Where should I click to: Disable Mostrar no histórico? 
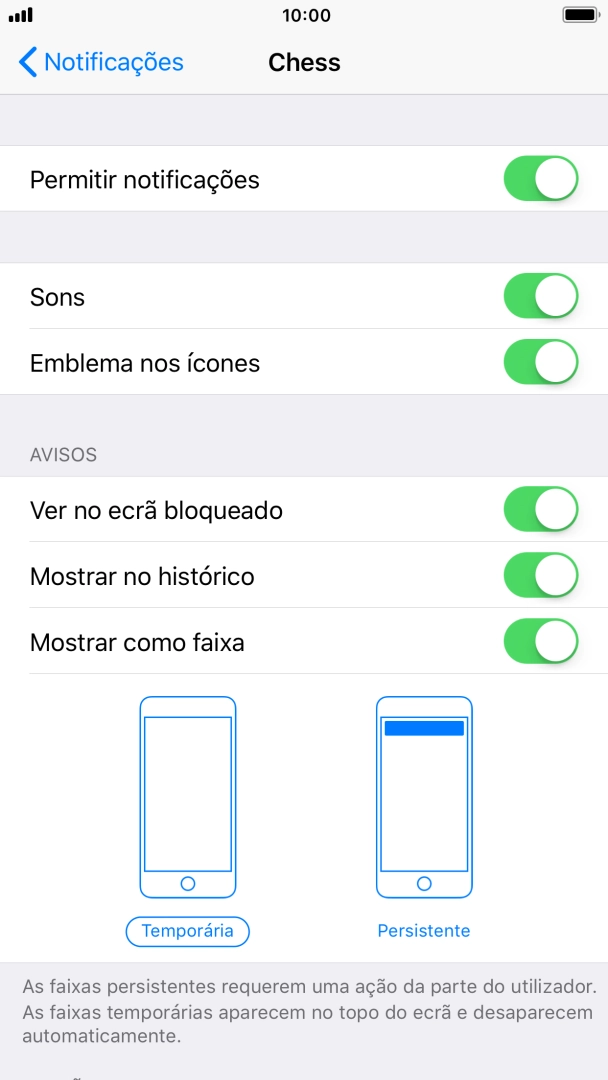tap(540, 576)
